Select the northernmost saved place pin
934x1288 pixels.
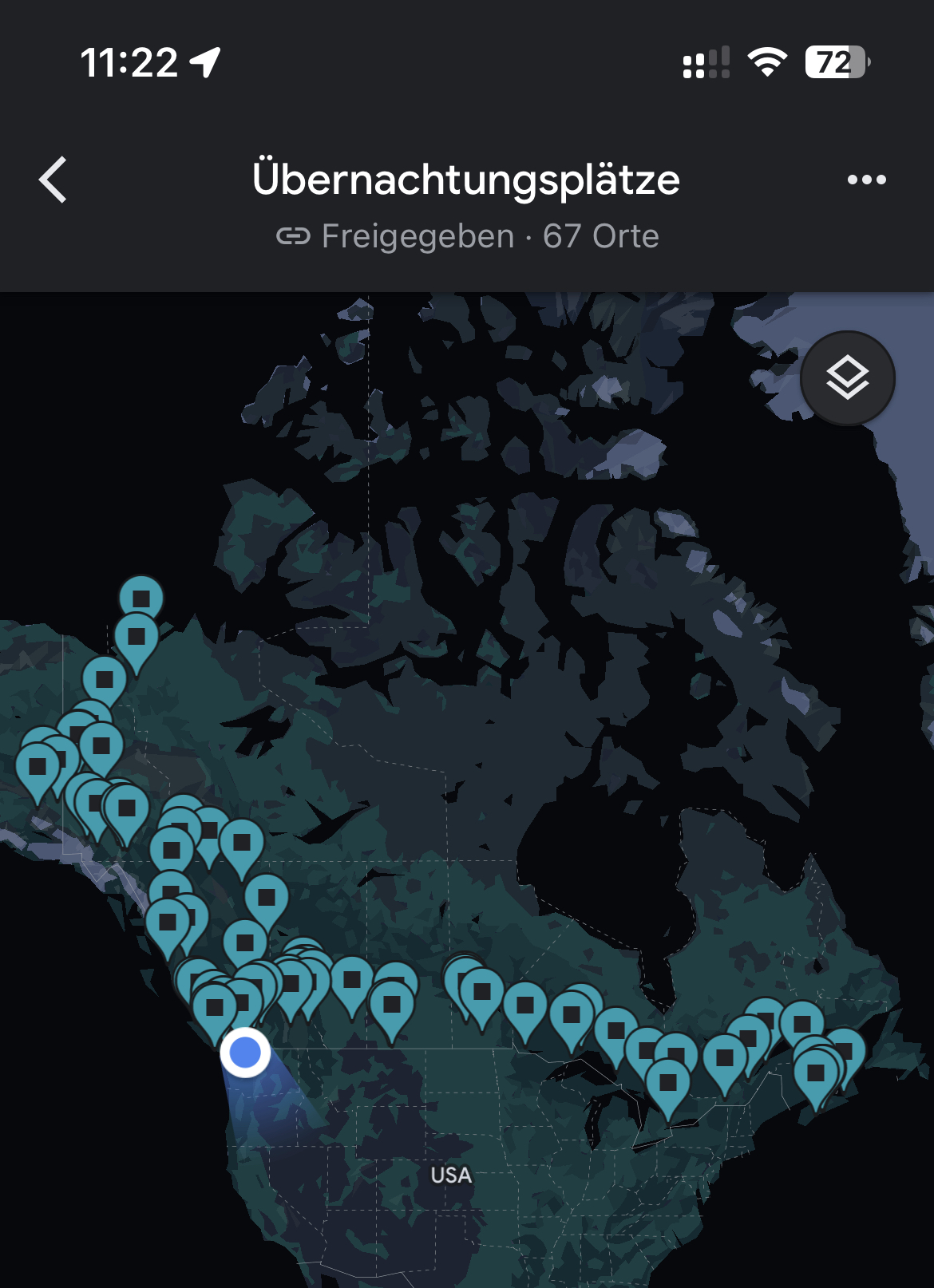click(x=141, y=599)
